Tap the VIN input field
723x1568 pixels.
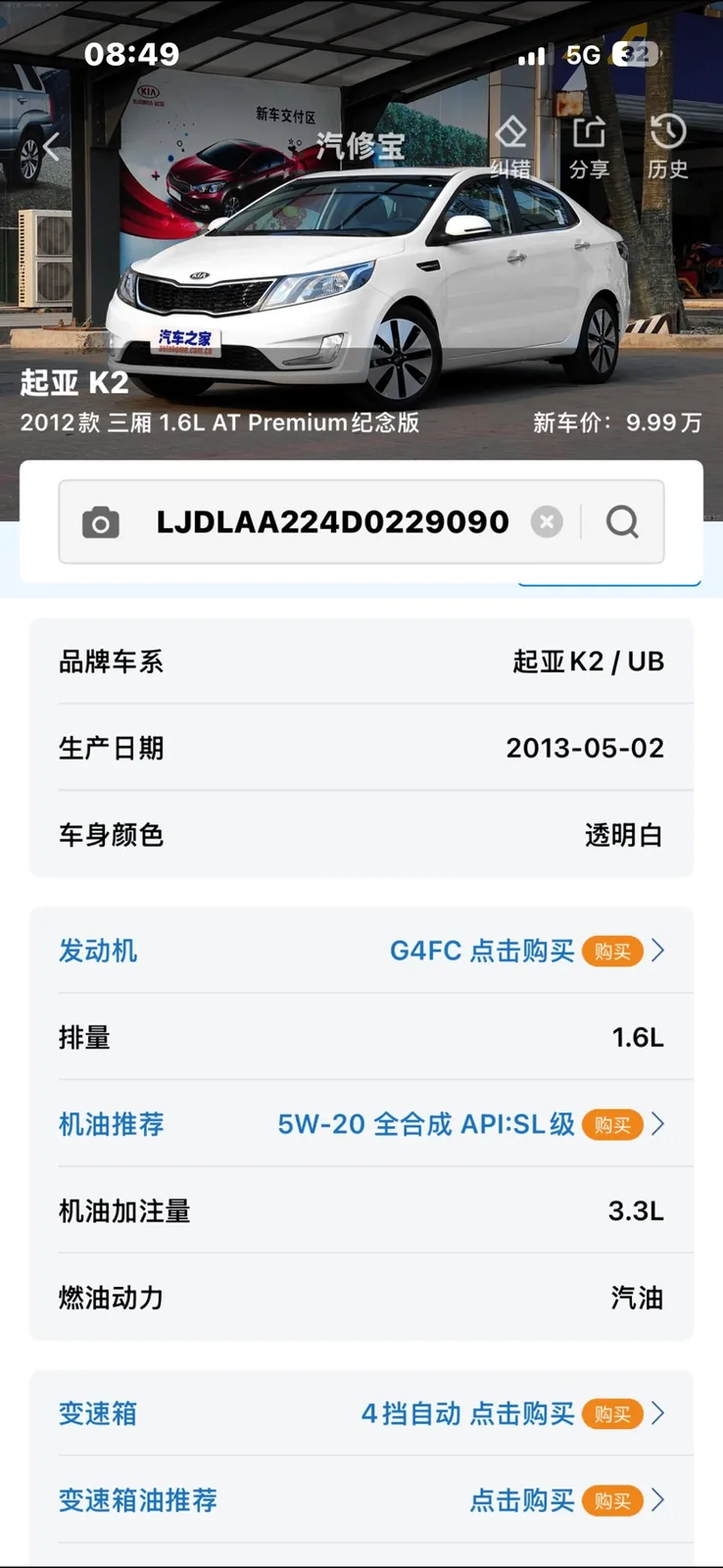(333, 521)
